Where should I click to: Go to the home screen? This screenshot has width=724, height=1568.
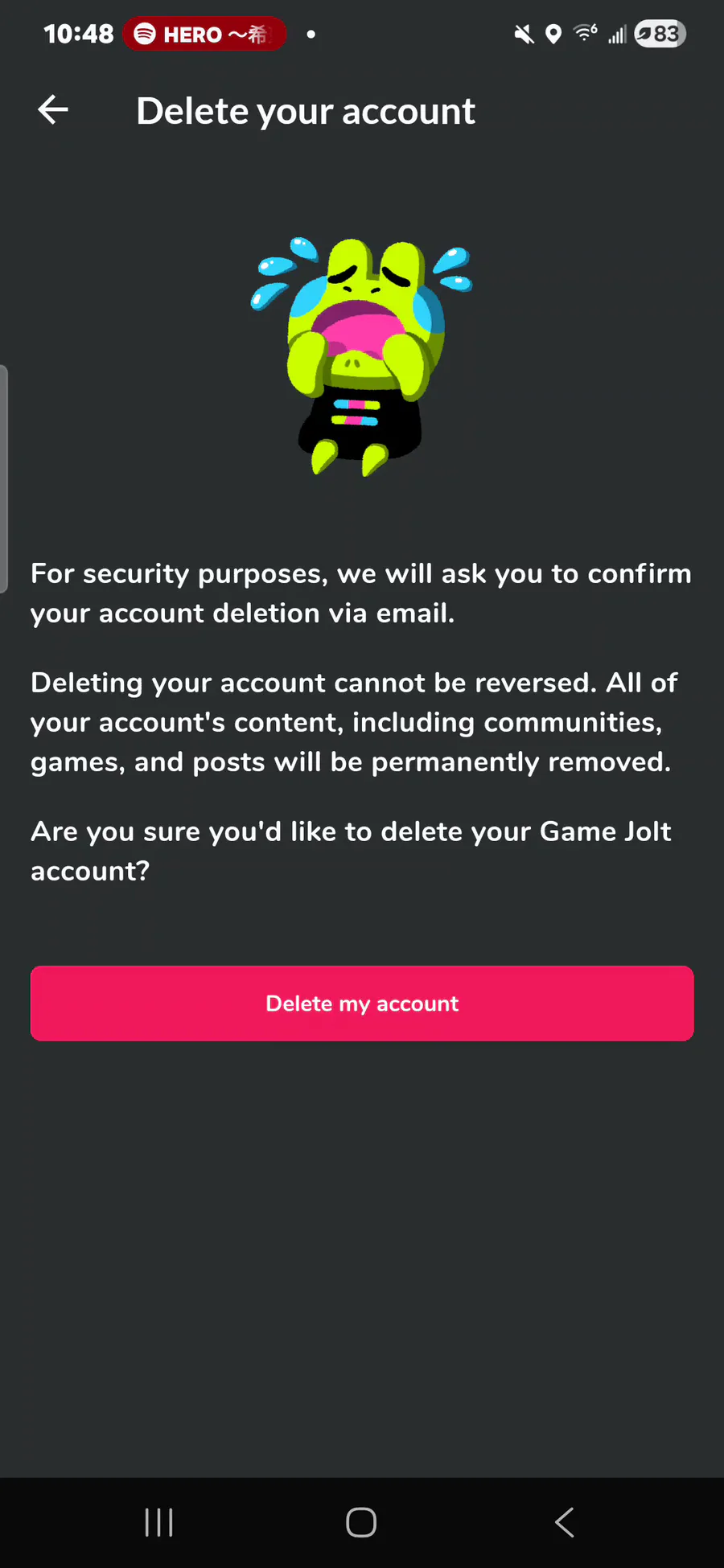point(361,1521)
